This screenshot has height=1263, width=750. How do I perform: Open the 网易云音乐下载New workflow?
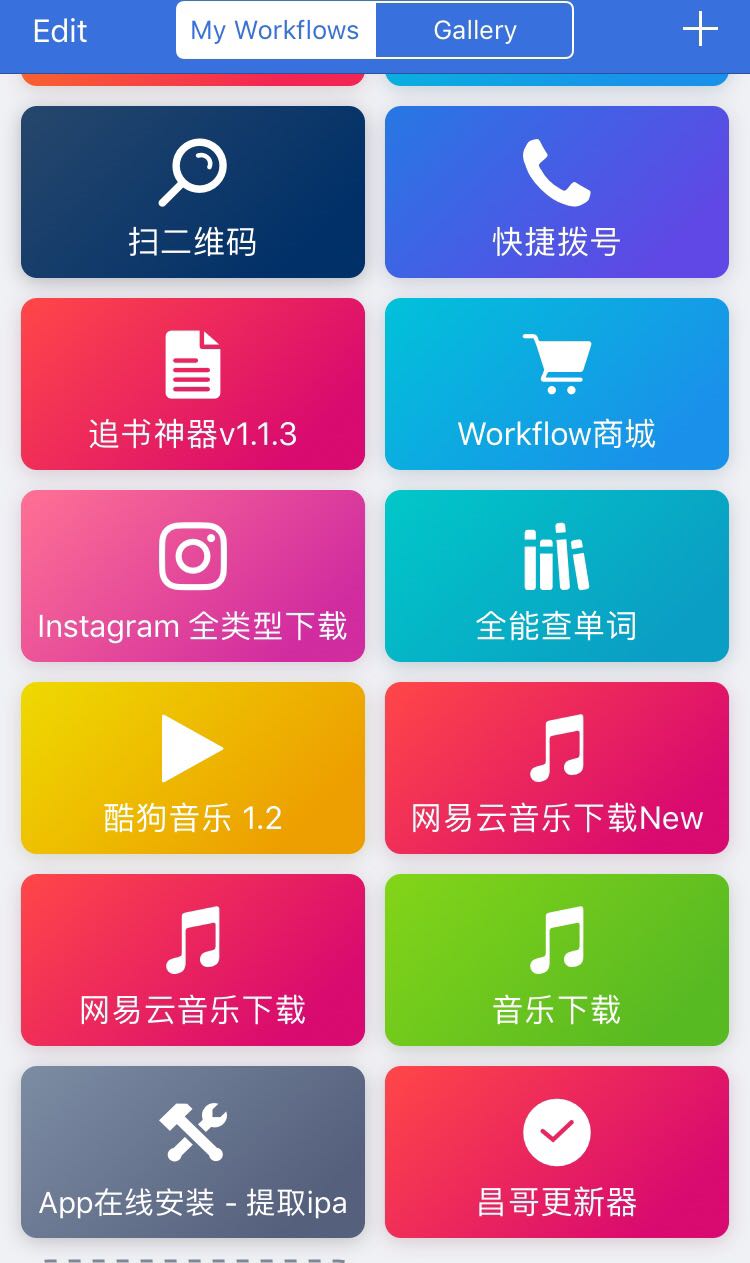tap(557, 768)
